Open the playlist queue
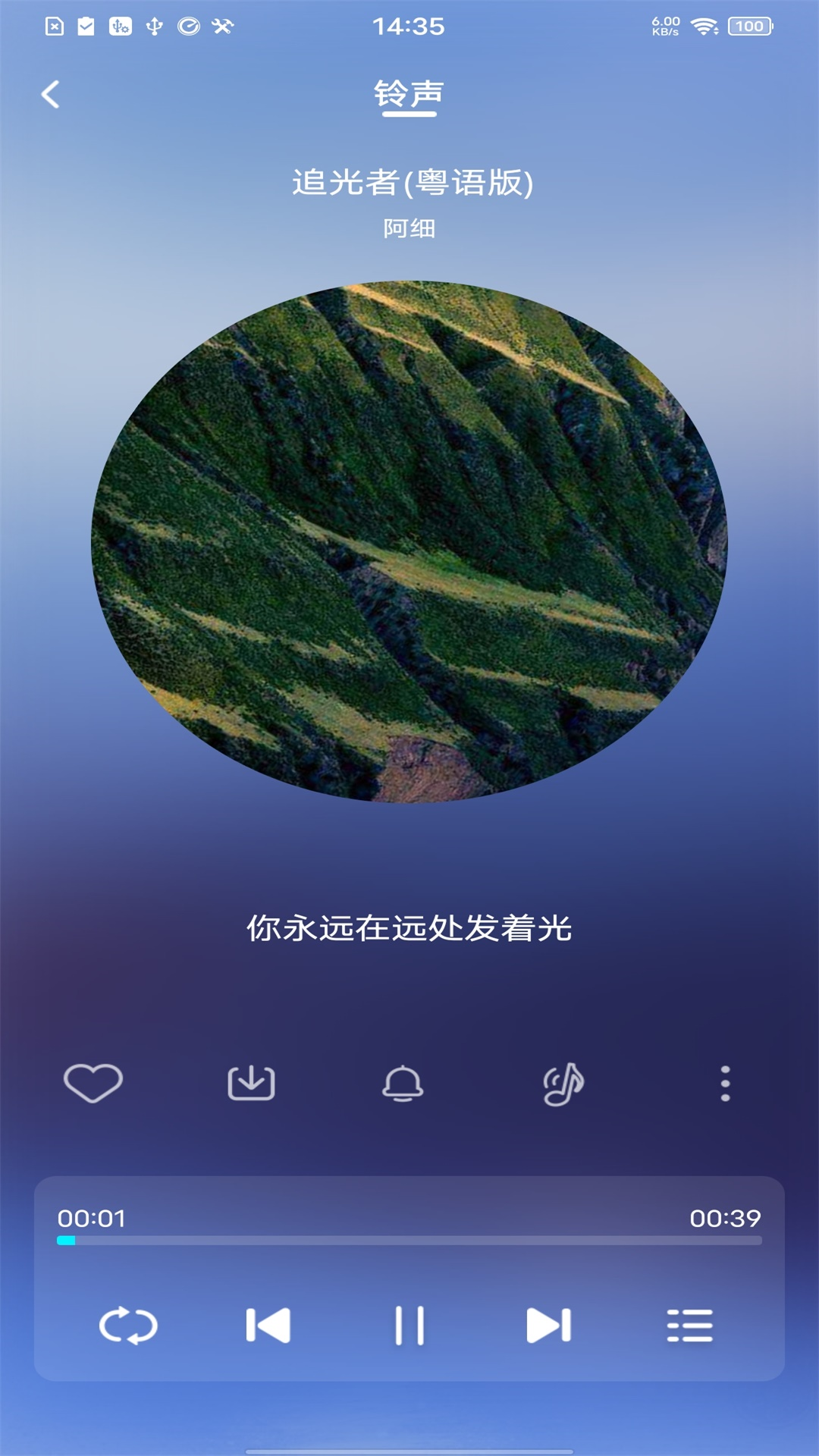 689,1326
